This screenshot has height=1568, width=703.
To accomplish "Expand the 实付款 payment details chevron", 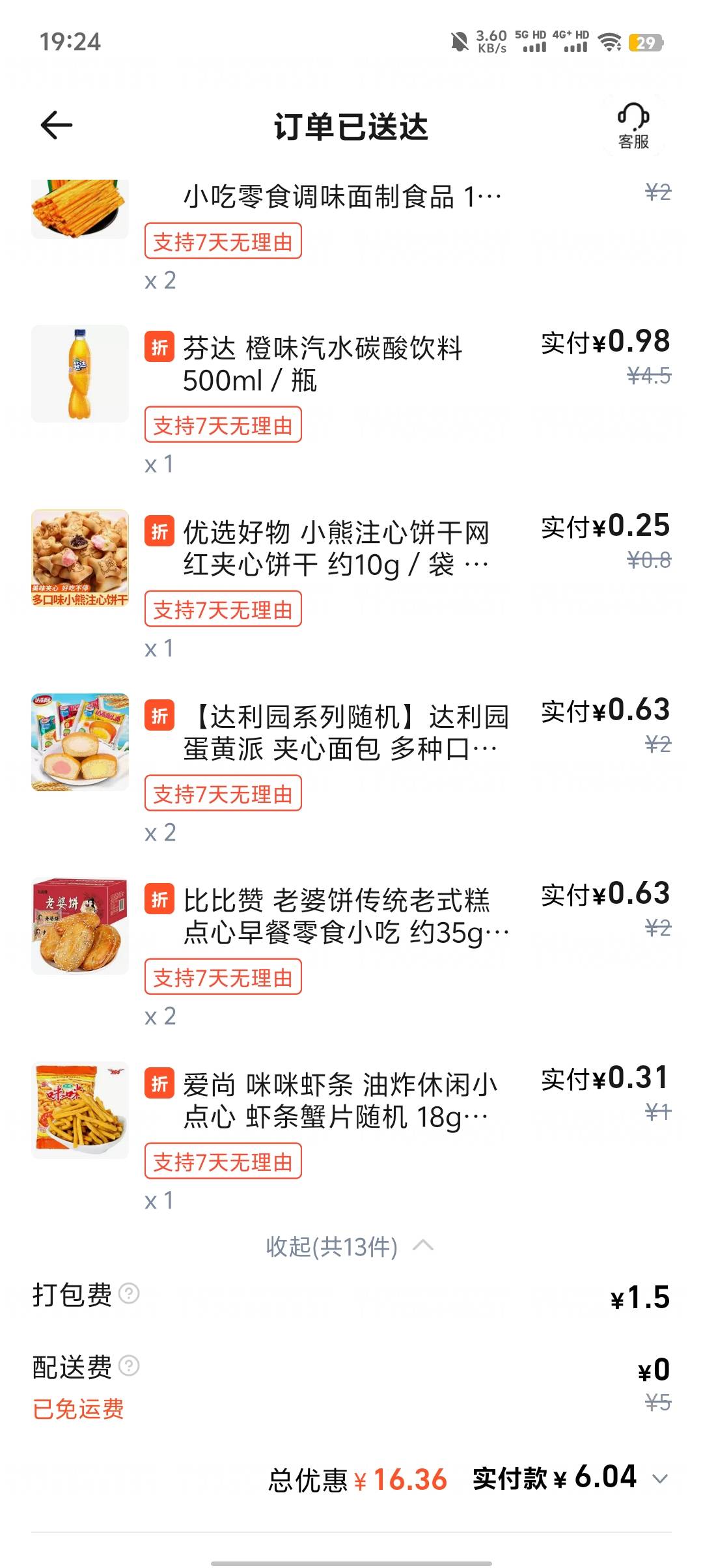I will coord(660,1479).
